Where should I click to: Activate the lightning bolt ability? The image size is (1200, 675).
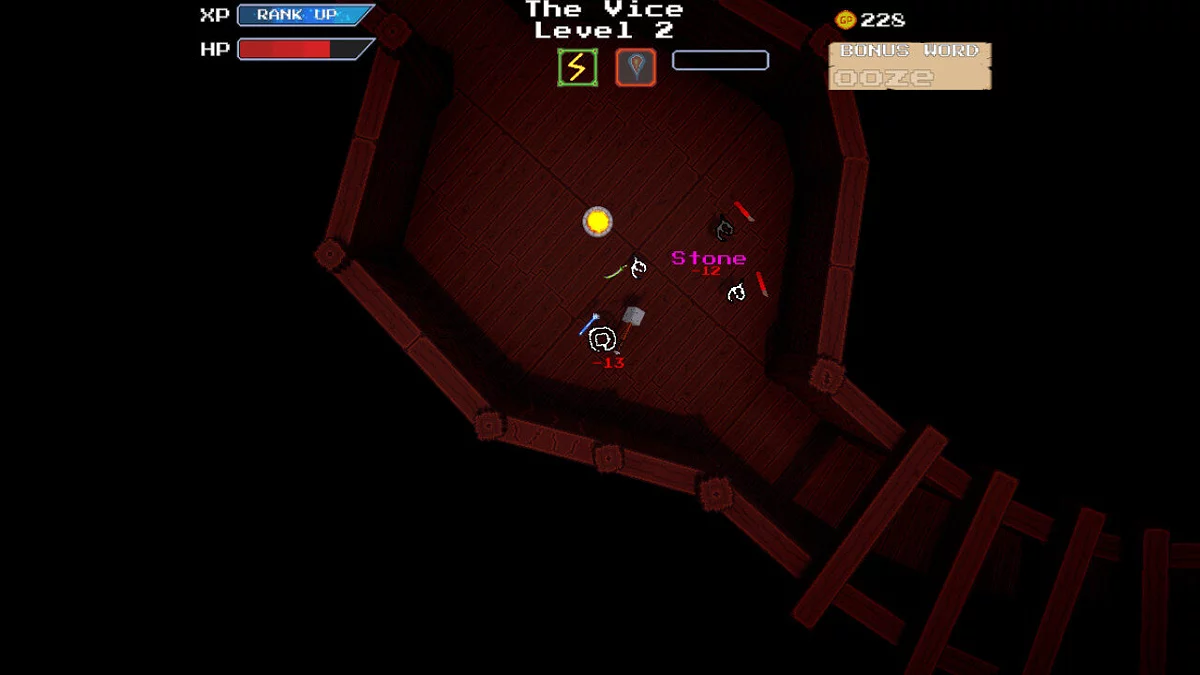coord(577,67)
